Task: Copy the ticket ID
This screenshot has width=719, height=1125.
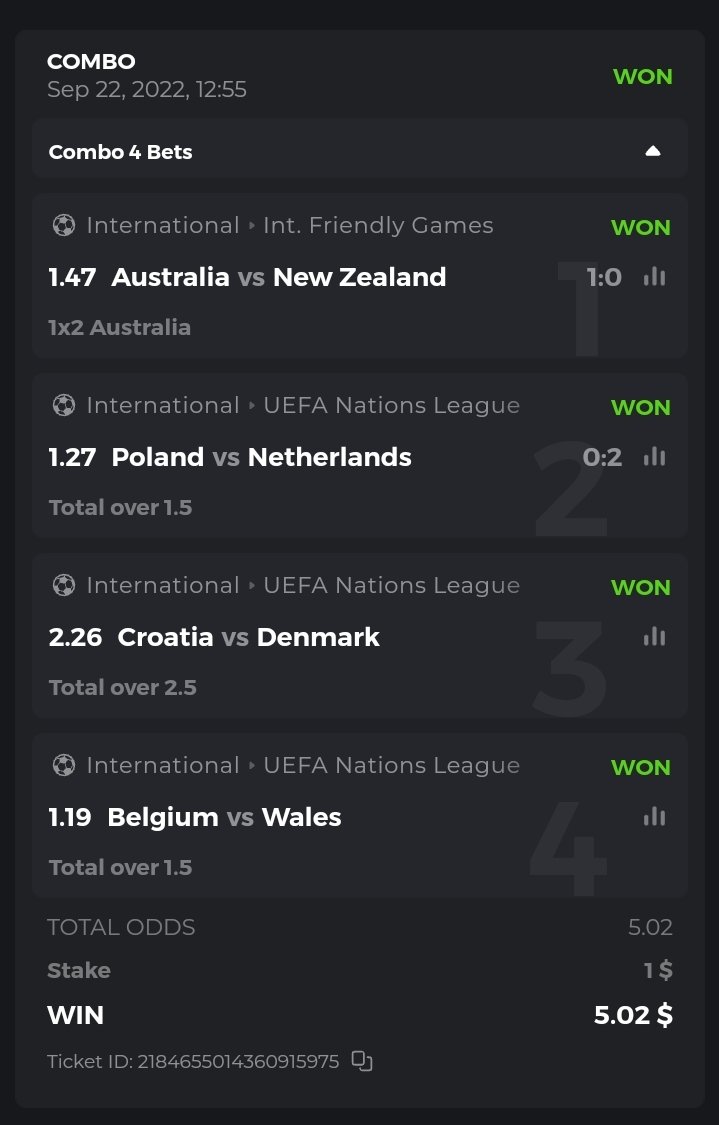Action: pyautogui.click(x=362, y=1061)
